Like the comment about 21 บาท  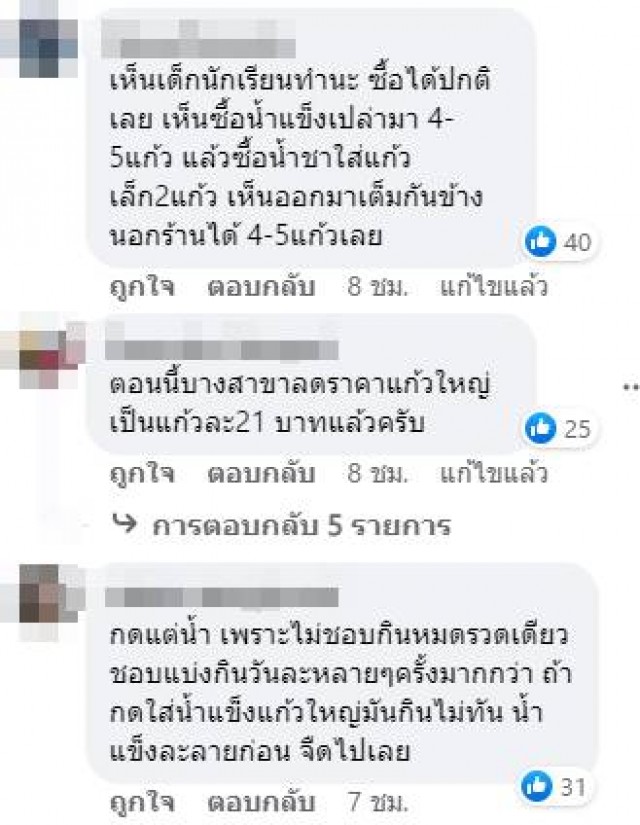coord(141,468)
